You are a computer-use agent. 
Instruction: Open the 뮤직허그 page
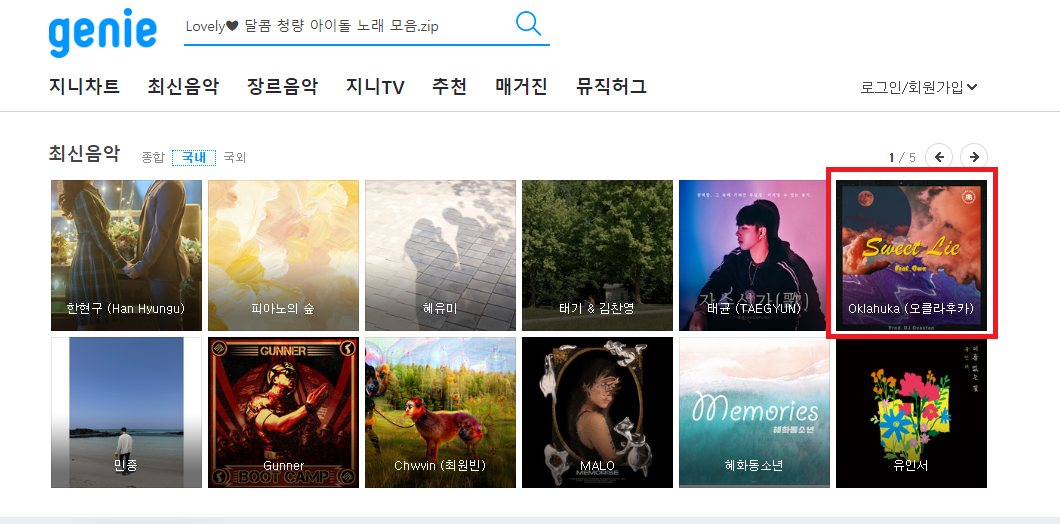pos(611,87)
